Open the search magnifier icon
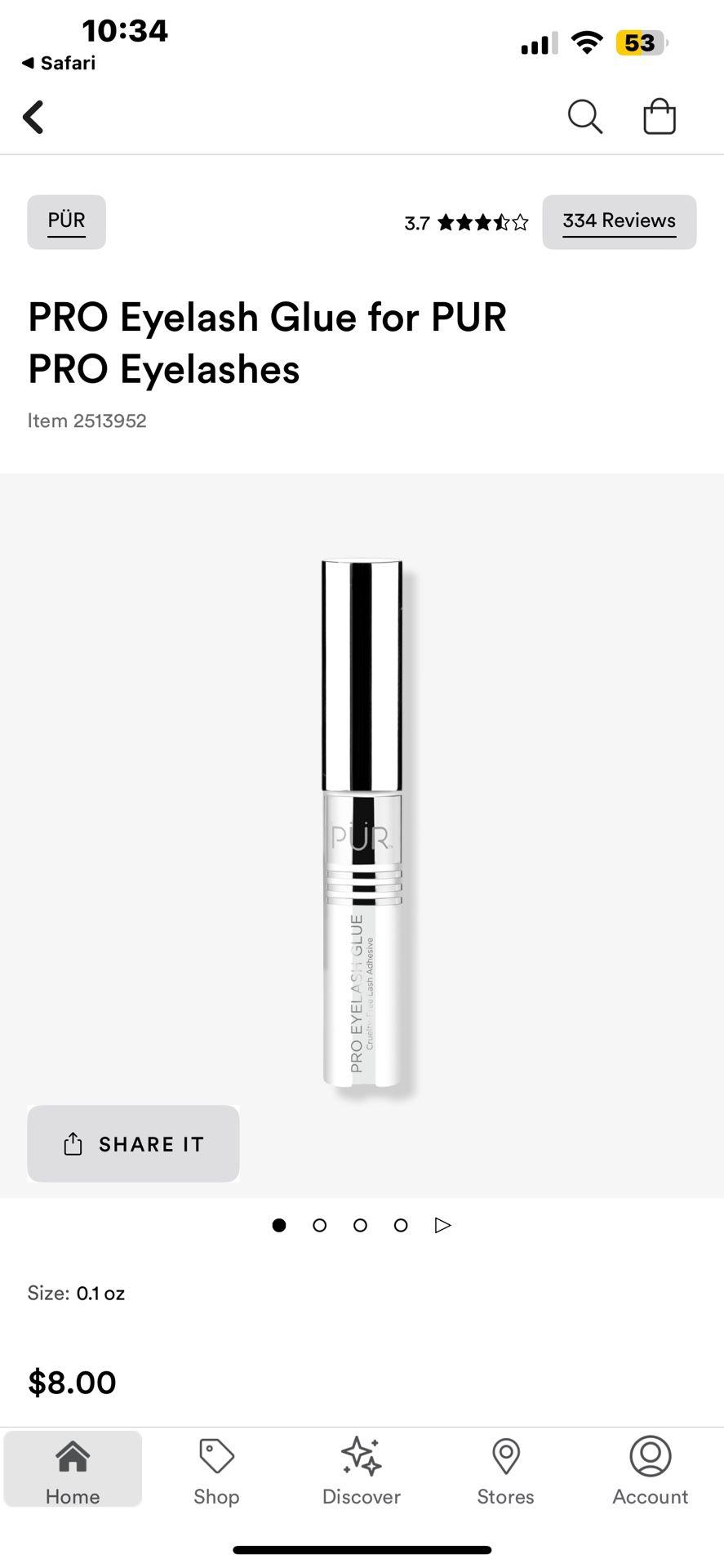 point(584,117)
